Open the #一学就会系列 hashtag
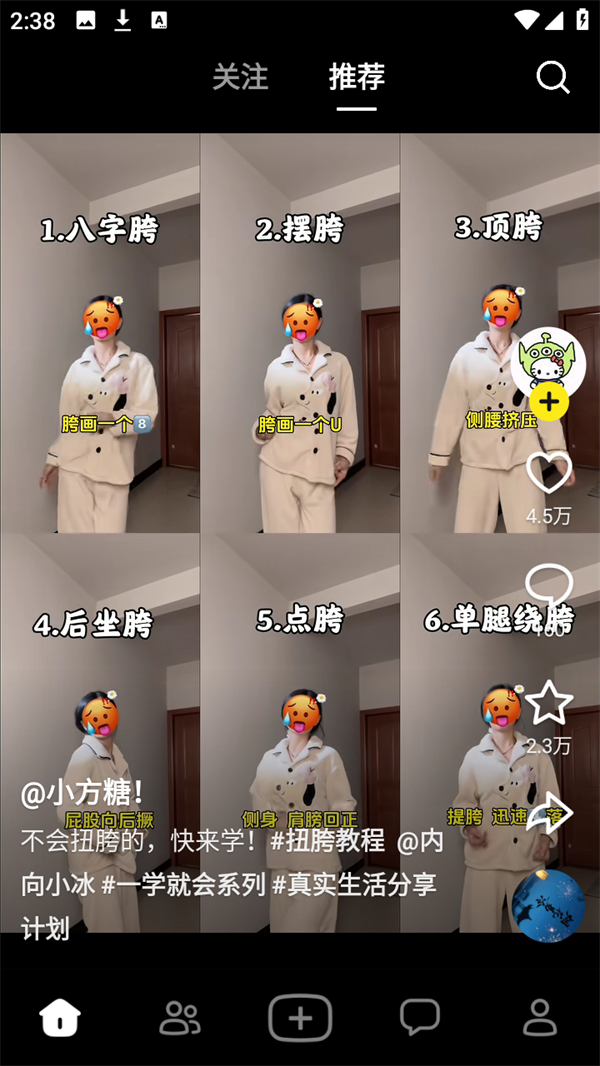The width and height of the screenshot is (600, 1066). point(183,885)
